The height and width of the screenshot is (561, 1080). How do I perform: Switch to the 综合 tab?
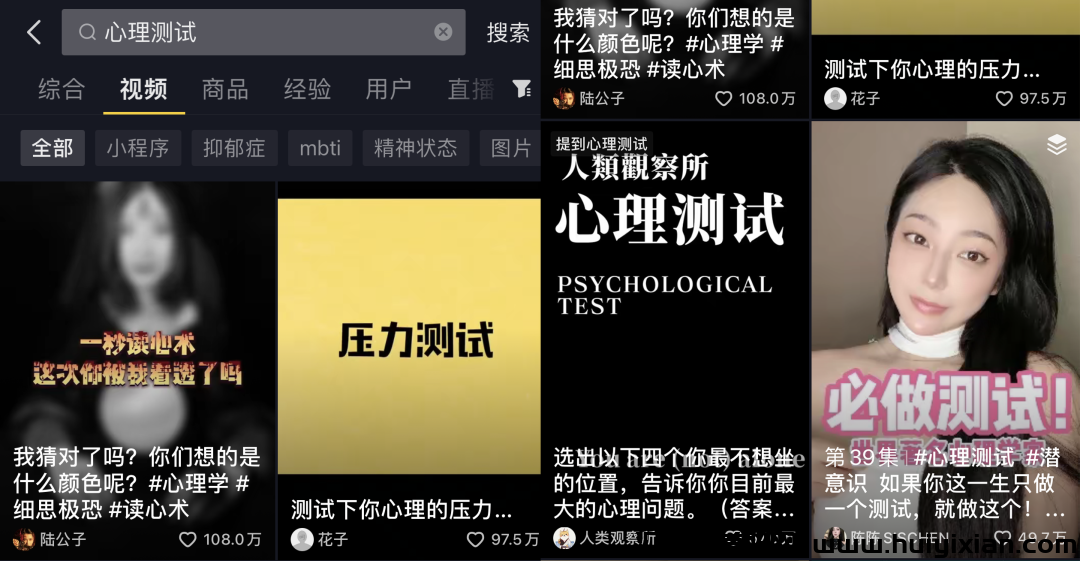(x=61, y=89)
